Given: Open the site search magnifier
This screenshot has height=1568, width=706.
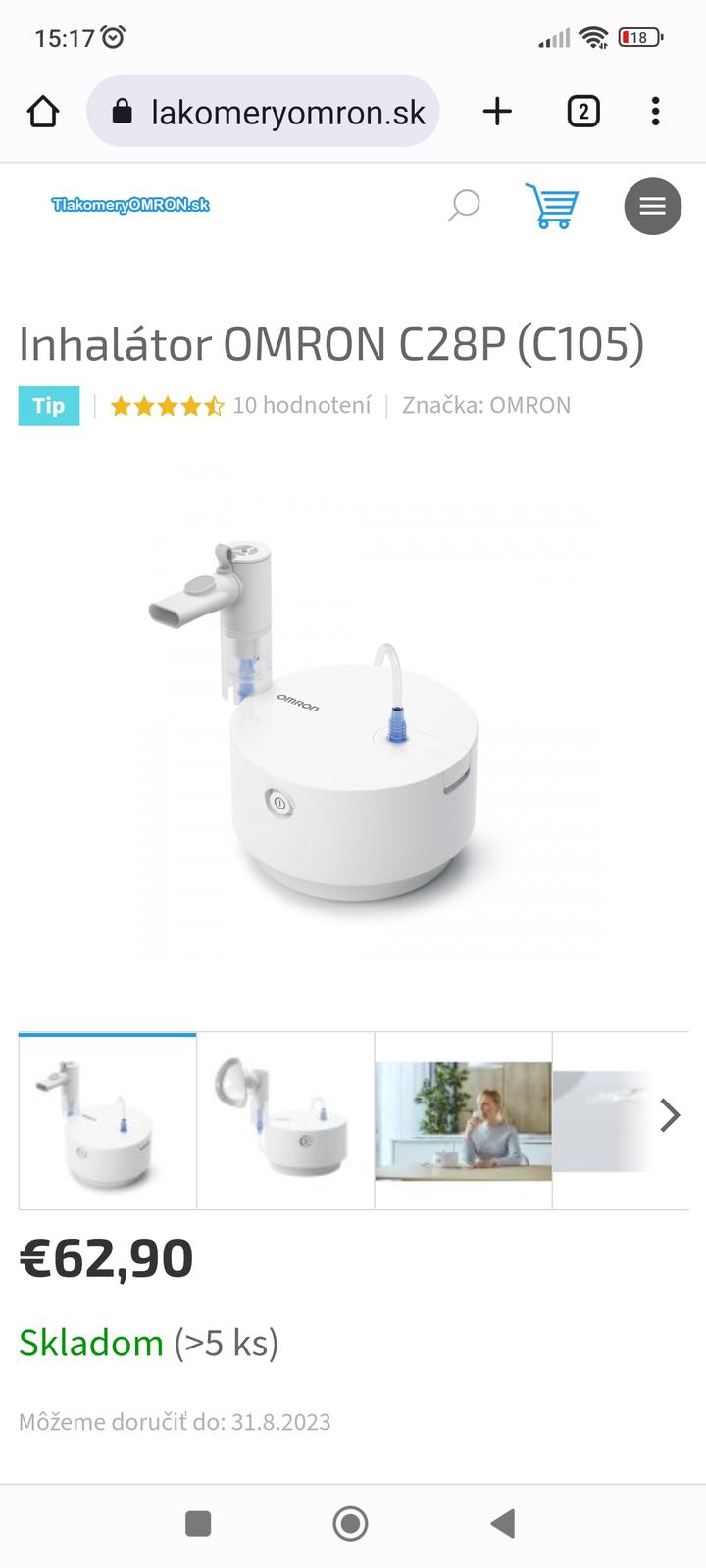Looking at the screenshot, I should [464, 206].
